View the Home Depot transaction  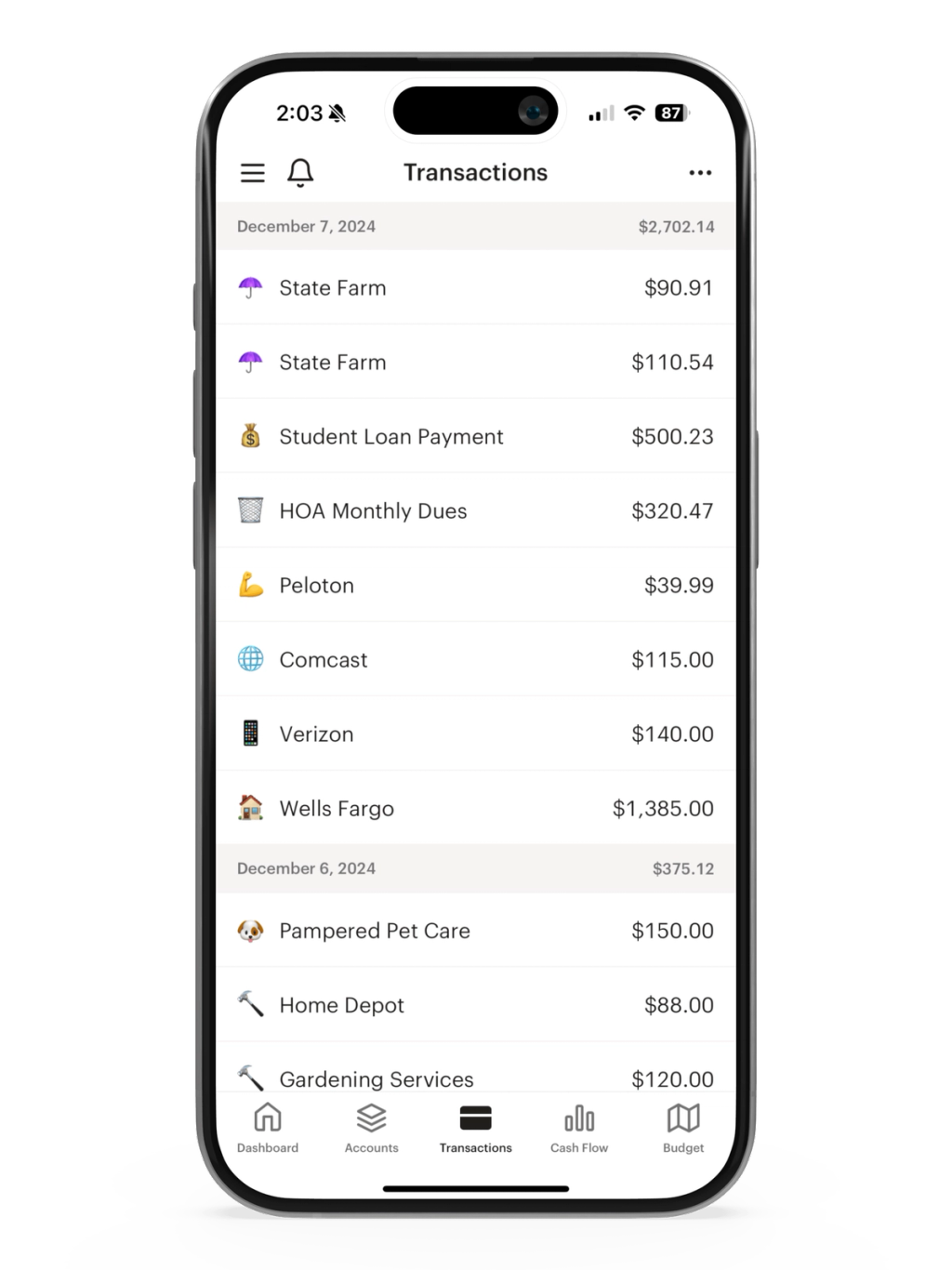point(475,1005)
